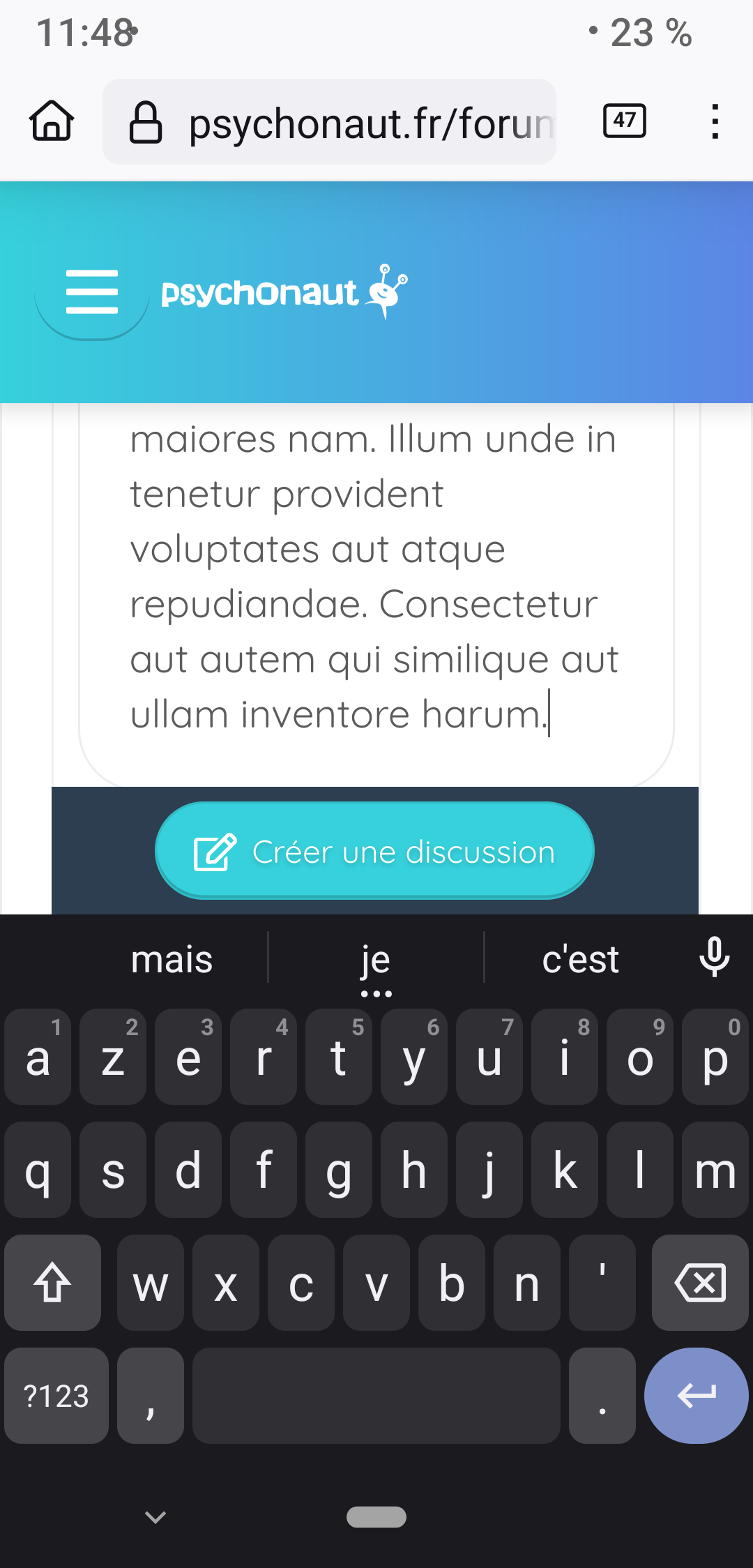This screenshot has height=1568, width=753.
Task: Open the 47 open tabs switcher
Action: pyautogui.click(x=624, y=121)
